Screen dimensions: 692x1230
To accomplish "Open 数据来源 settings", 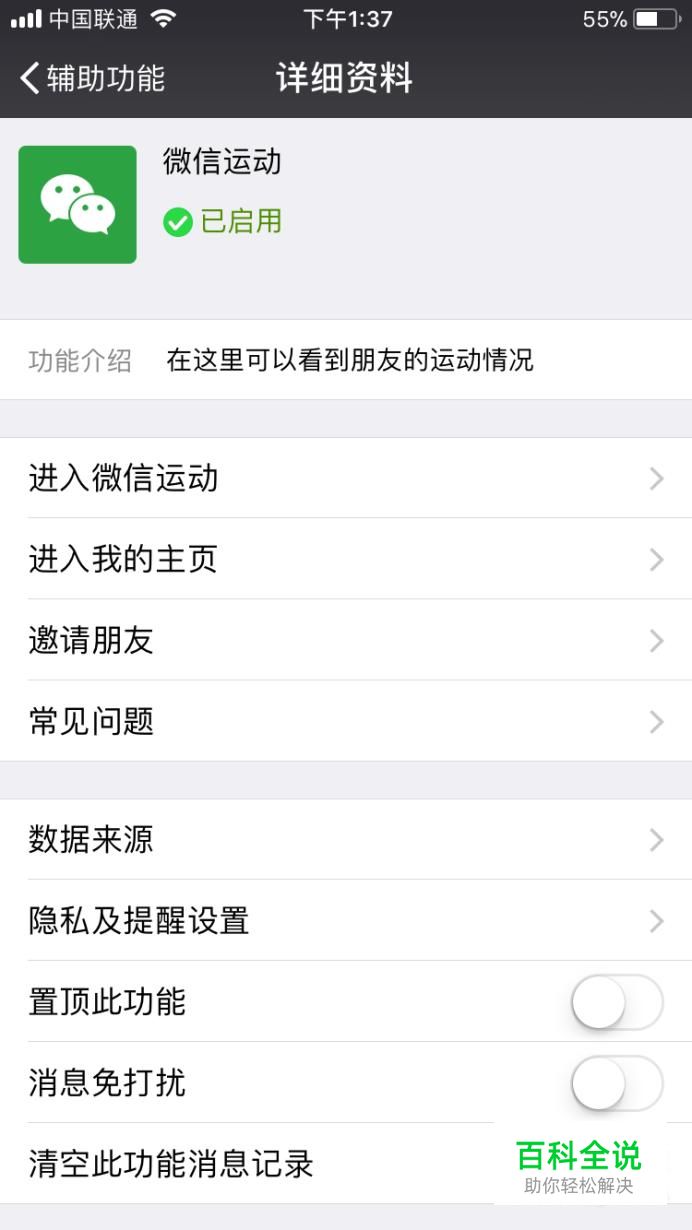I will [x=346, y=839].
